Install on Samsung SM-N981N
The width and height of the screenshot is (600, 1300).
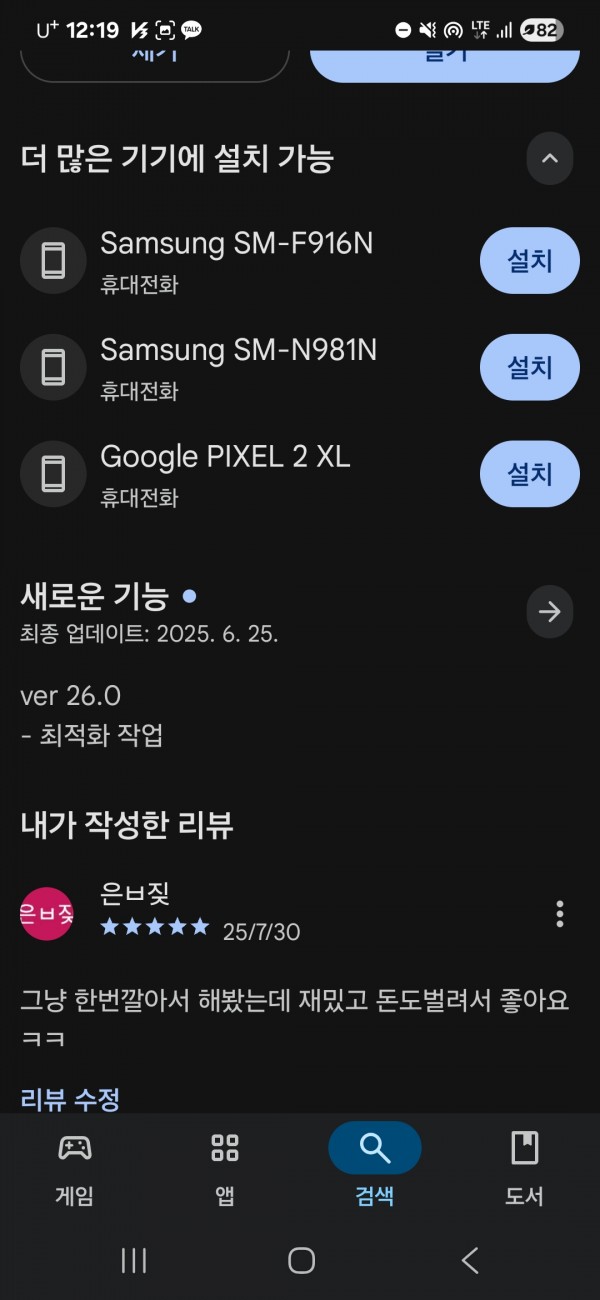click(530, 367)
